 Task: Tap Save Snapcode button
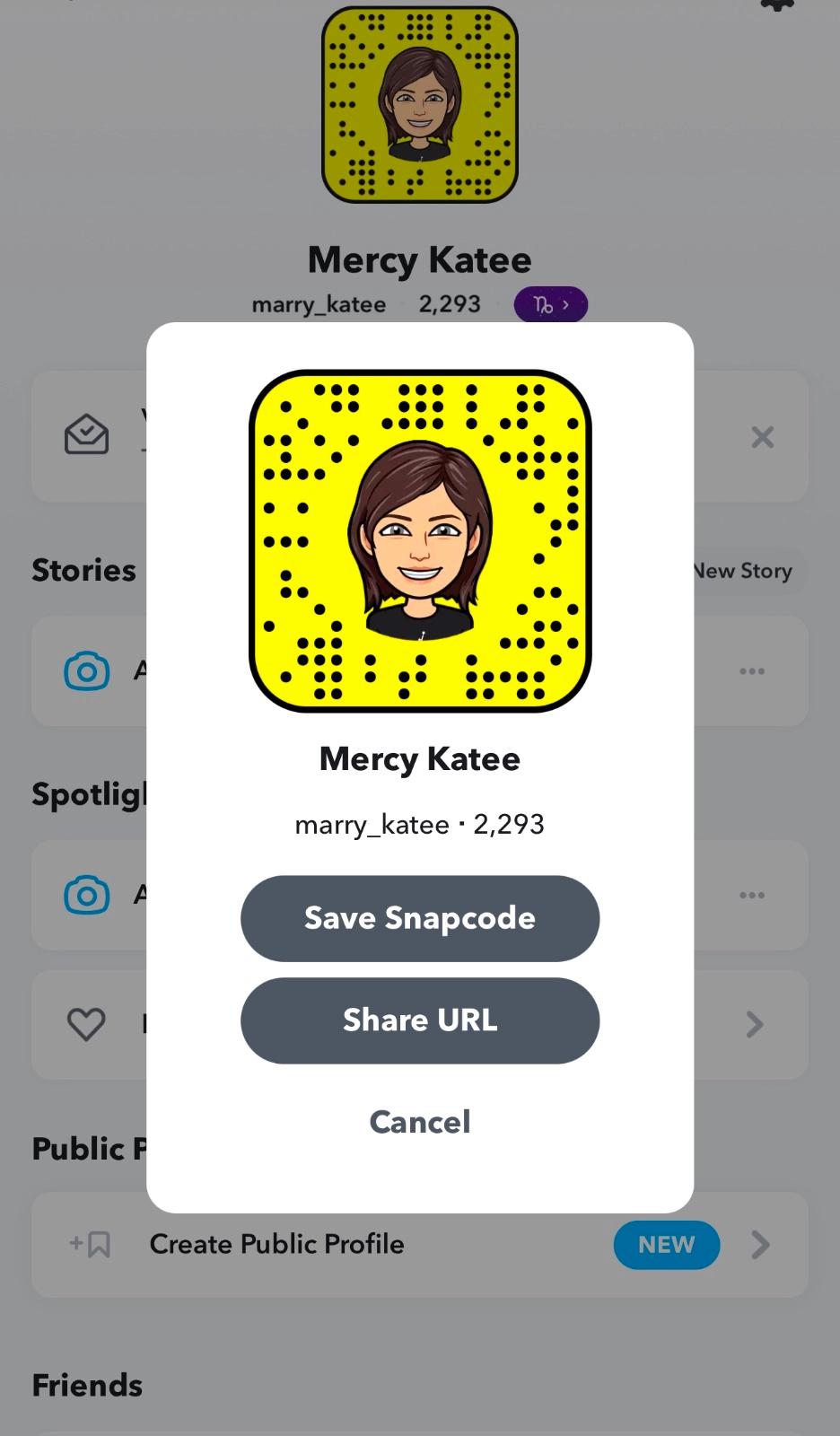point(419,918)
